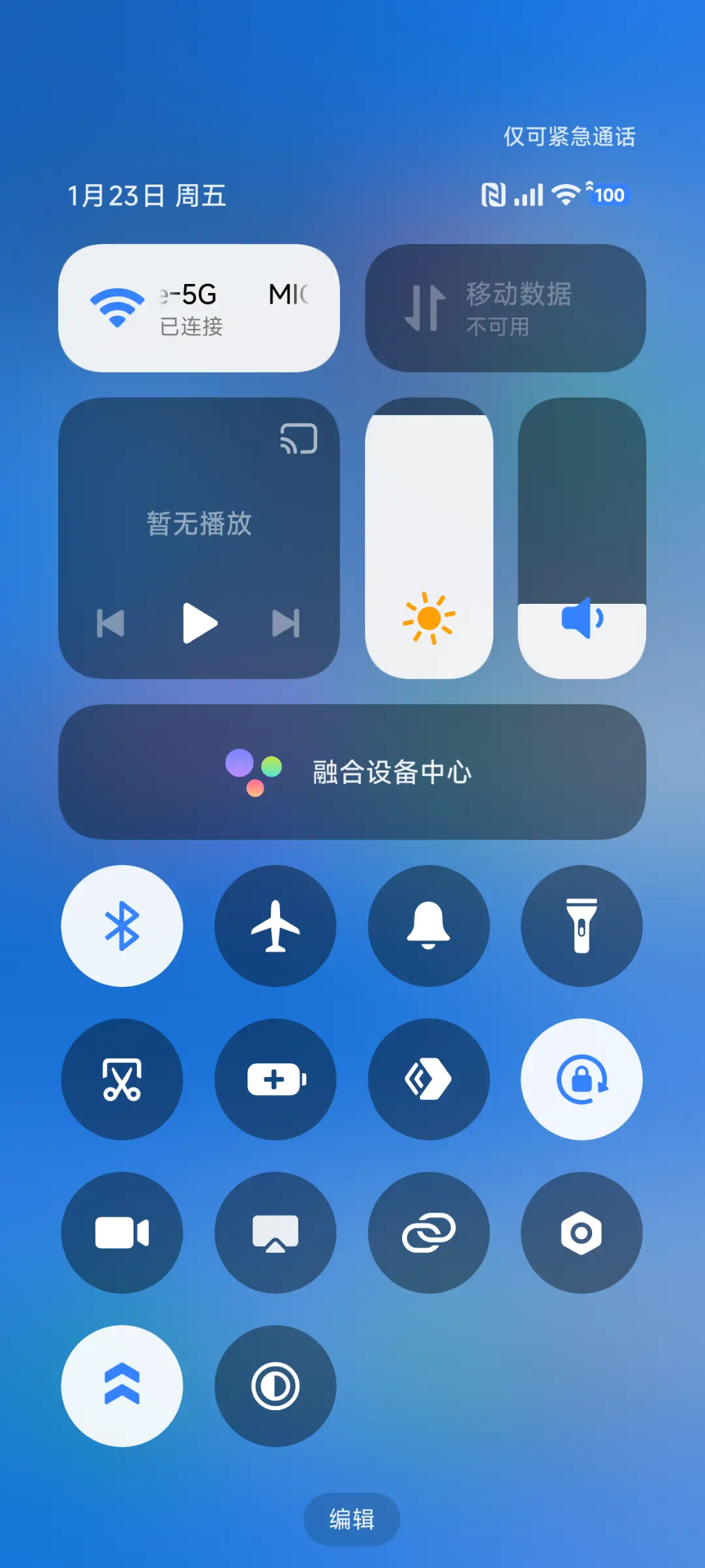Expand the unavailable mobile data tile
Viewport: 705px width, 1568px height.
coord(506,307)
